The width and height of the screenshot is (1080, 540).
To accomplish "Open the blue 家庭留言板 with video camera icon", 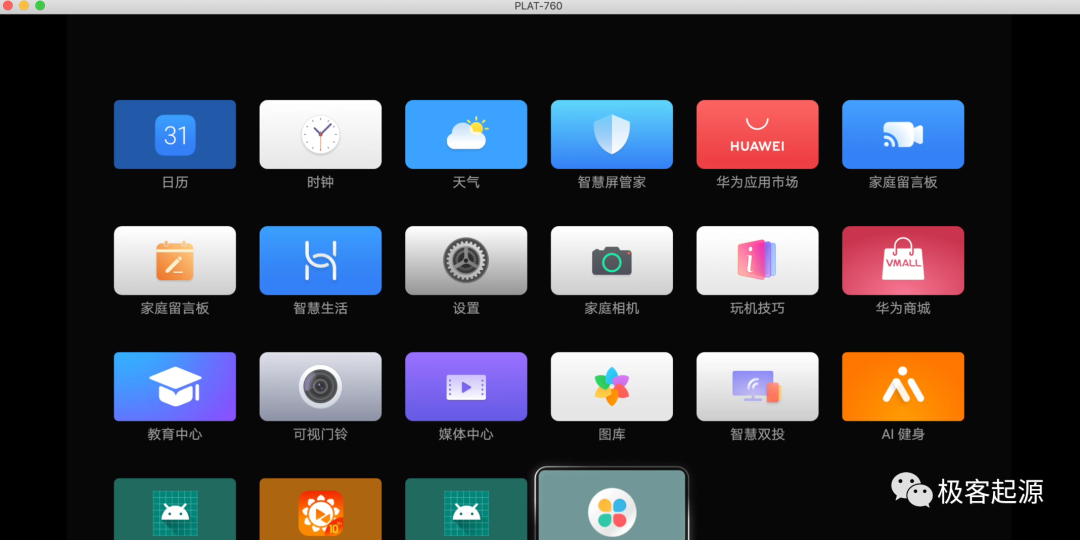I will point(903,134).
